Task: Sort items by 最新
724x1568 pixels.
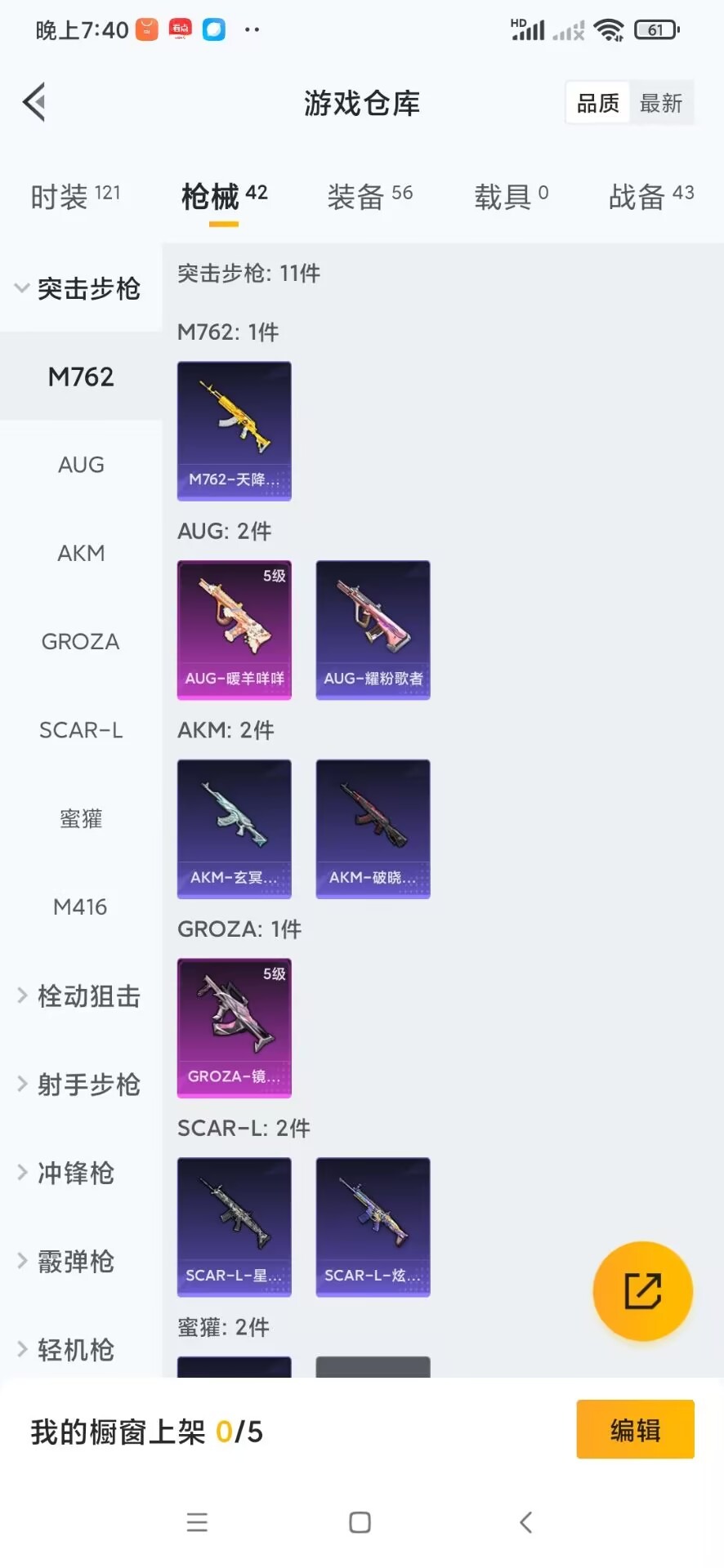Action: coord(660,104)
